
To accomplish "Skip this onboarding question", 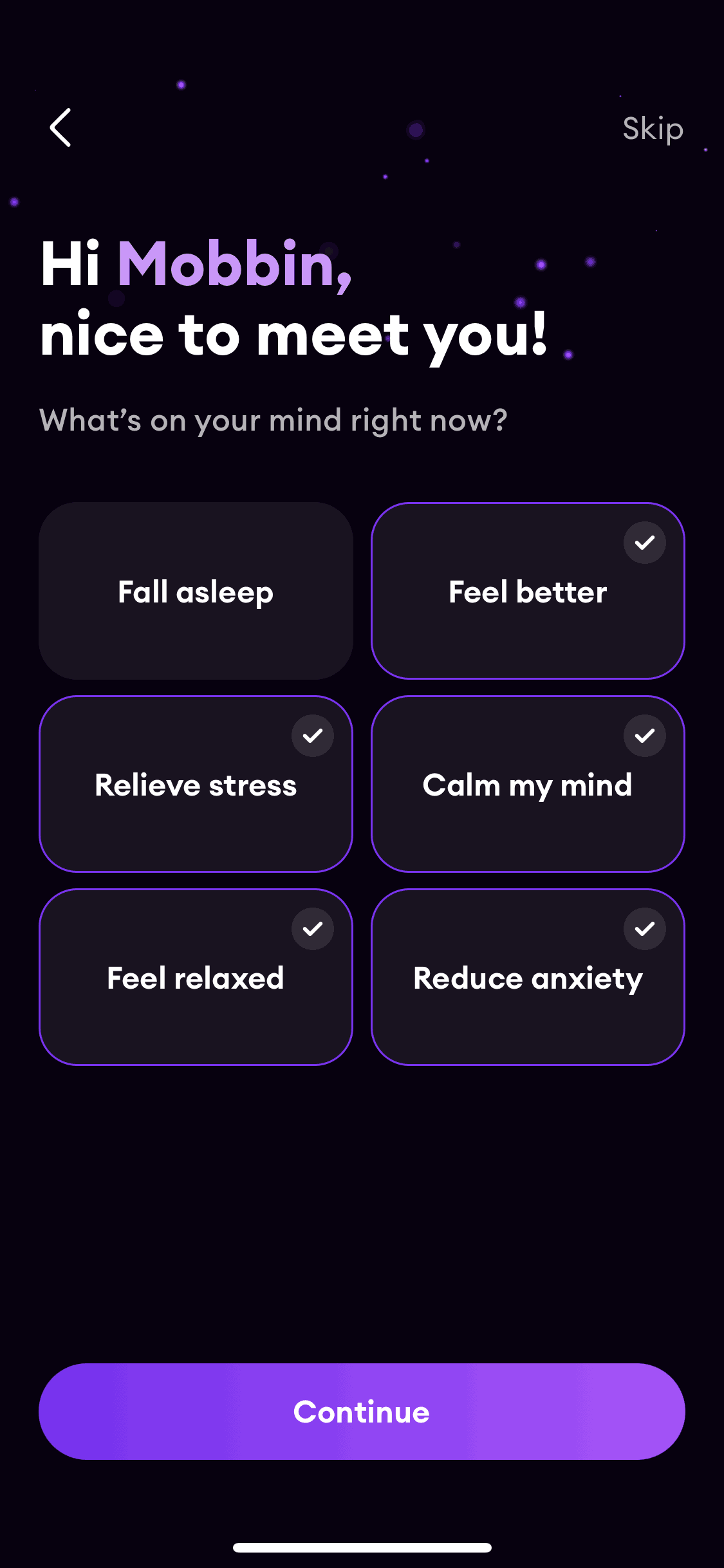I will click(653, 129).
